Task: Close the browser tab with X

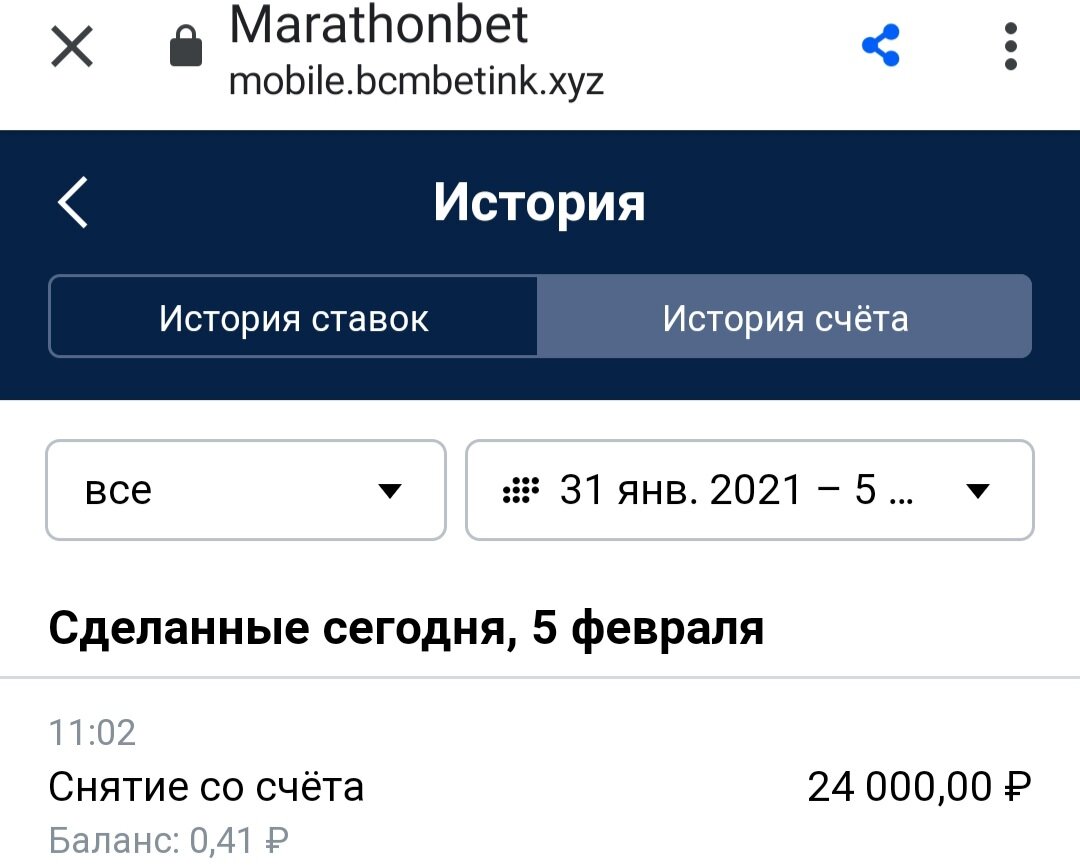Action: 72,47
